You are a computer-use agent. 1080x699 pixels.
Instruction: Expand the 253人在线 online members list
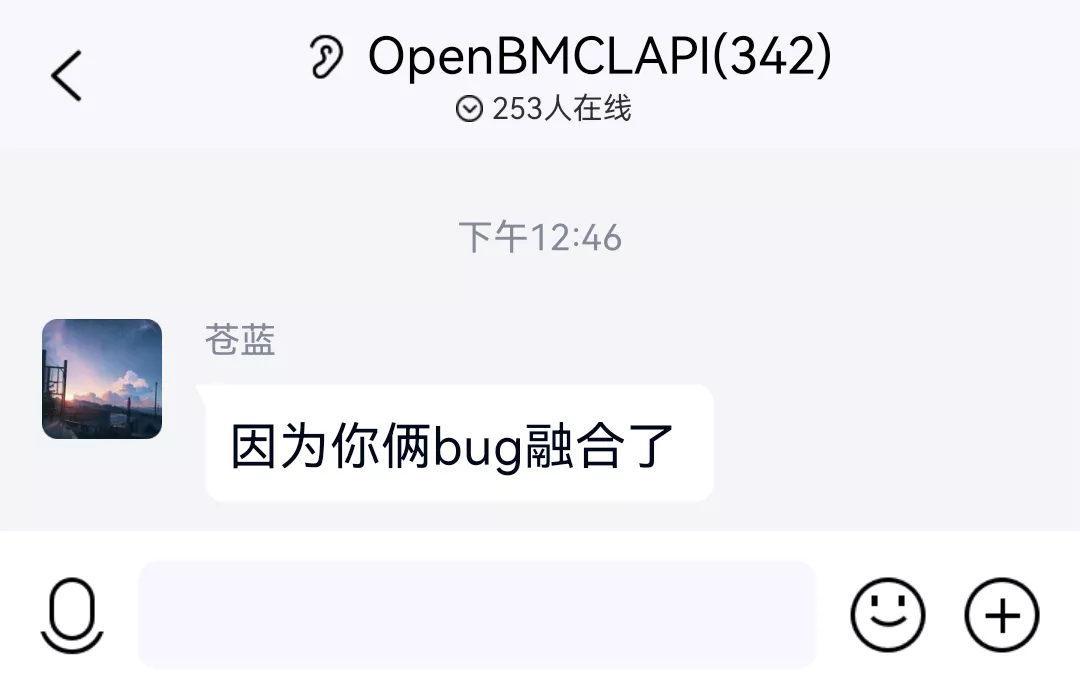point(544,109)
